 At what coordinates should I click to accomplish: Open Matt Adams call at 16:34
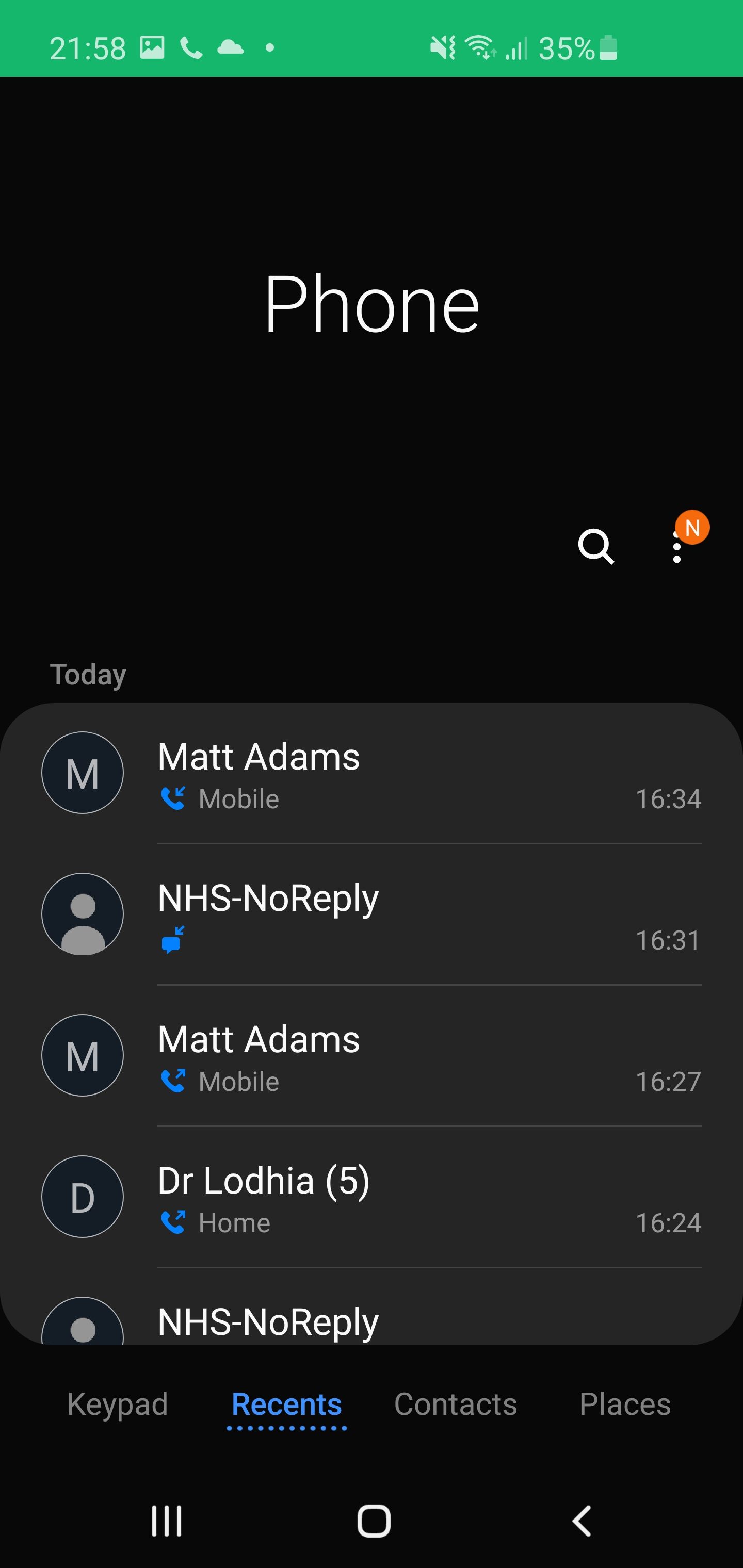coord(370,773)
